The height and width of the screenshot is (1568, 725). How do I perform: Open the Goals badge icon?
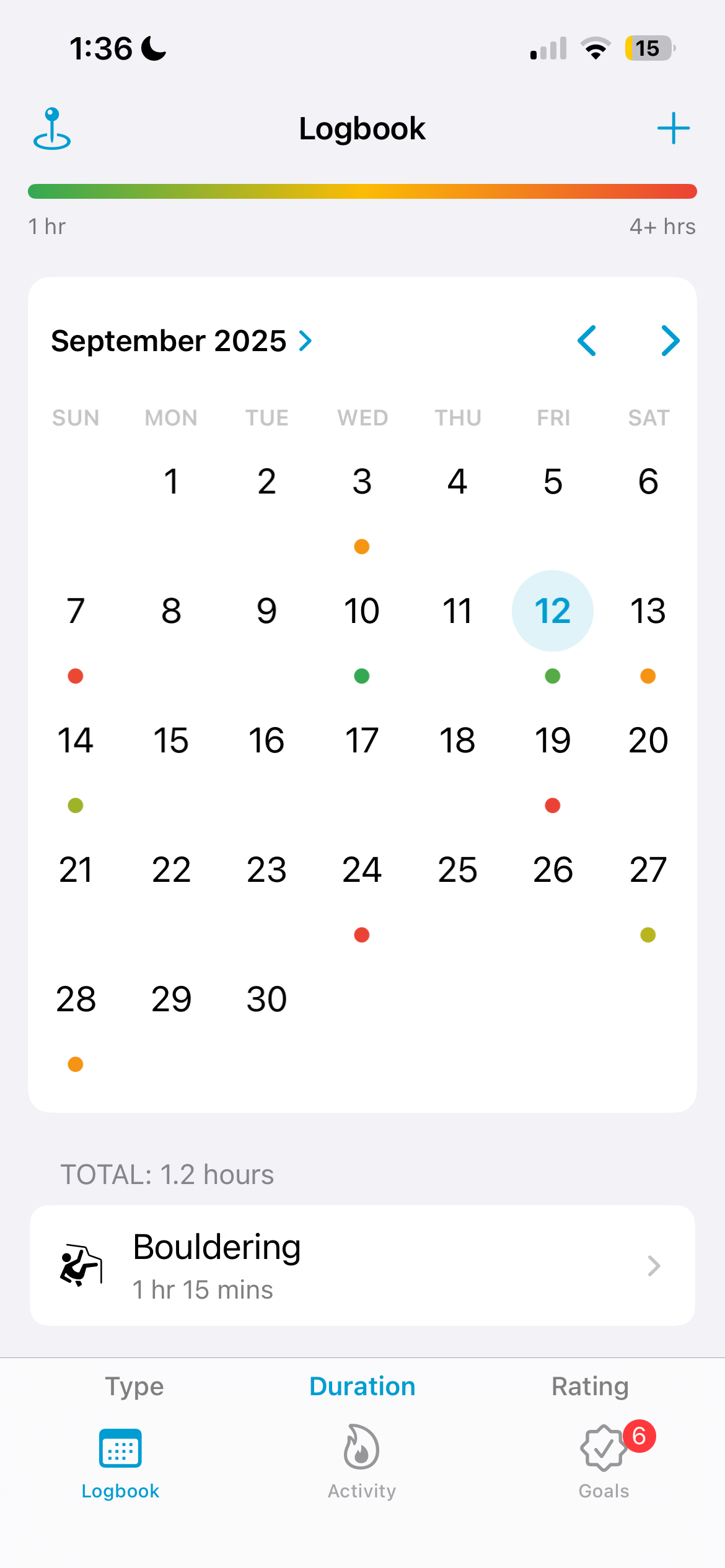603,1449
